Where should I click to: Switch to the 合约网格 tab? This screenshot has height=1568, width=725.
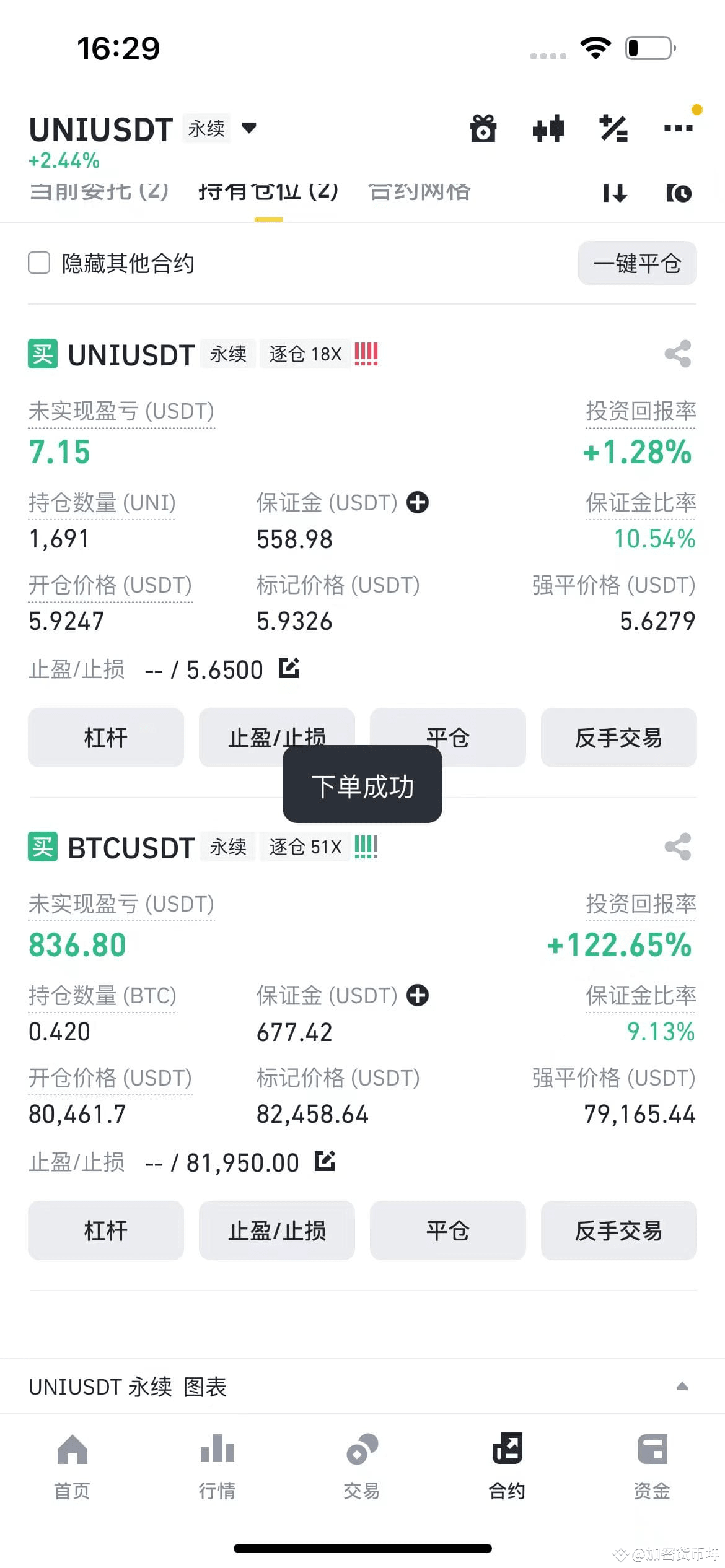tap(420, 193)
